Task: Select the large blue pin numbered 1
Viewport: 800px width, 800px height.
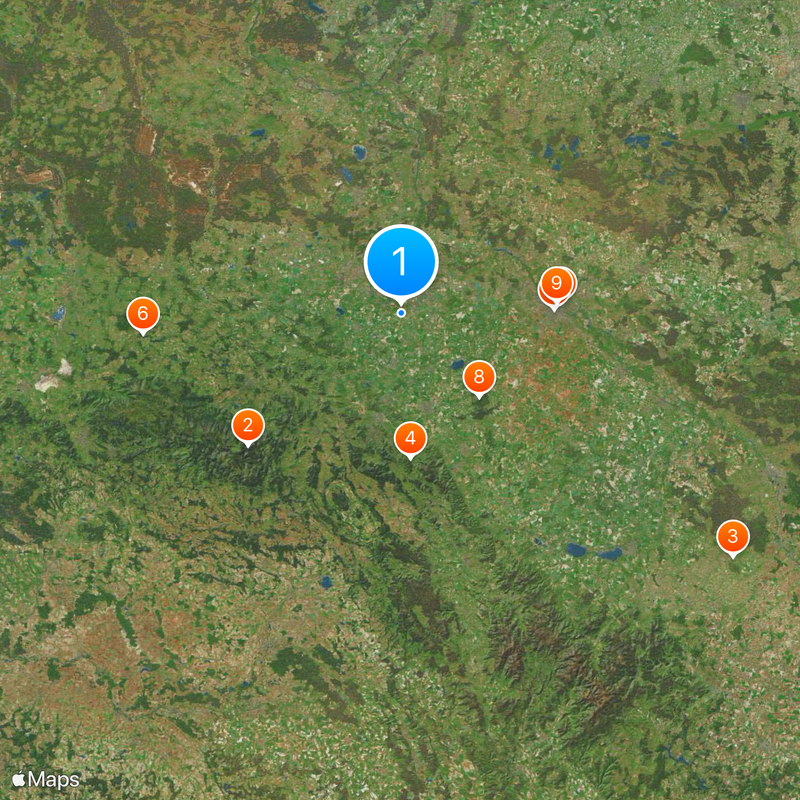Action: [x=401, y=262]
